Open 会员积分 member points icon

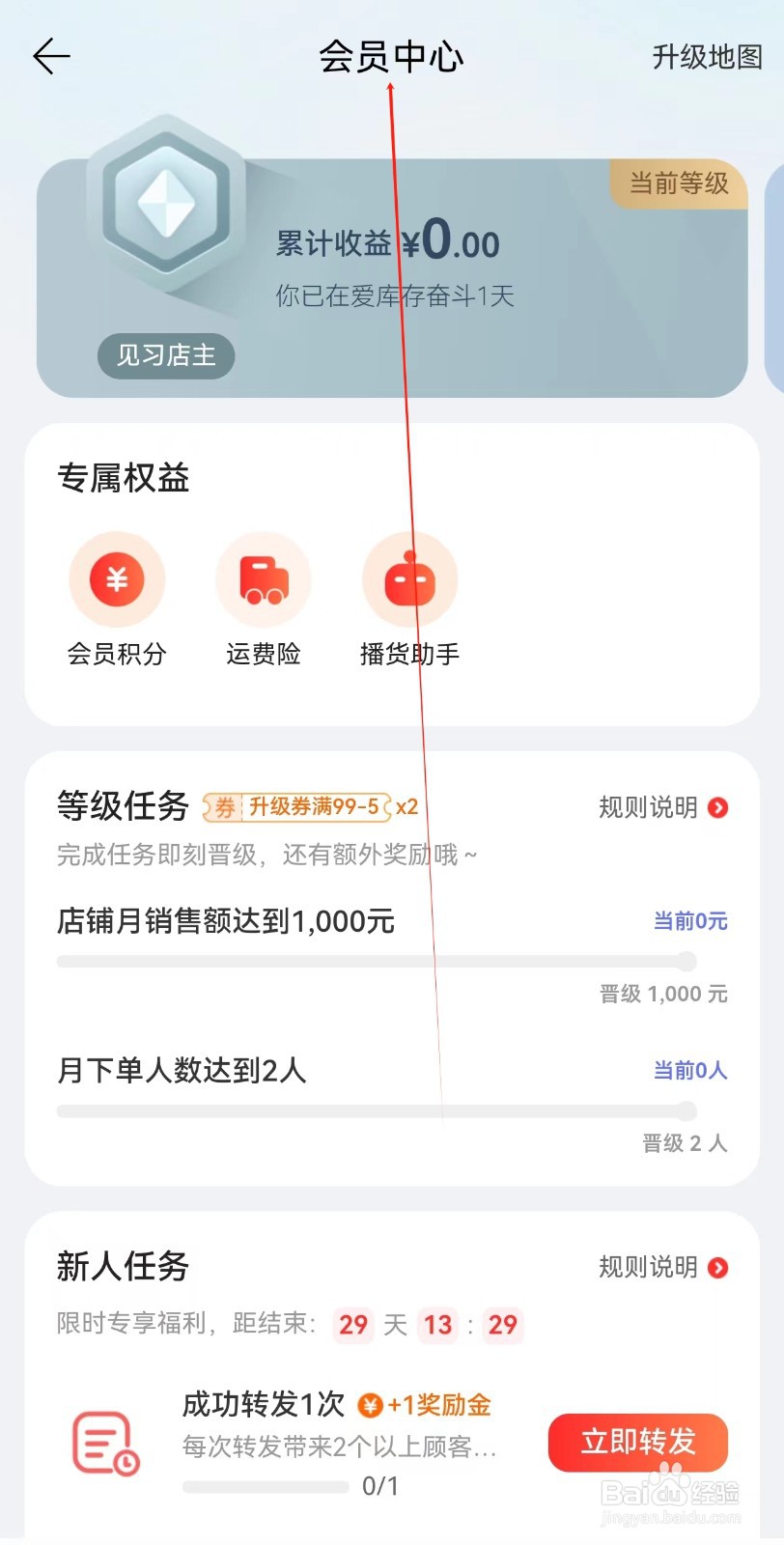point(117,579)
